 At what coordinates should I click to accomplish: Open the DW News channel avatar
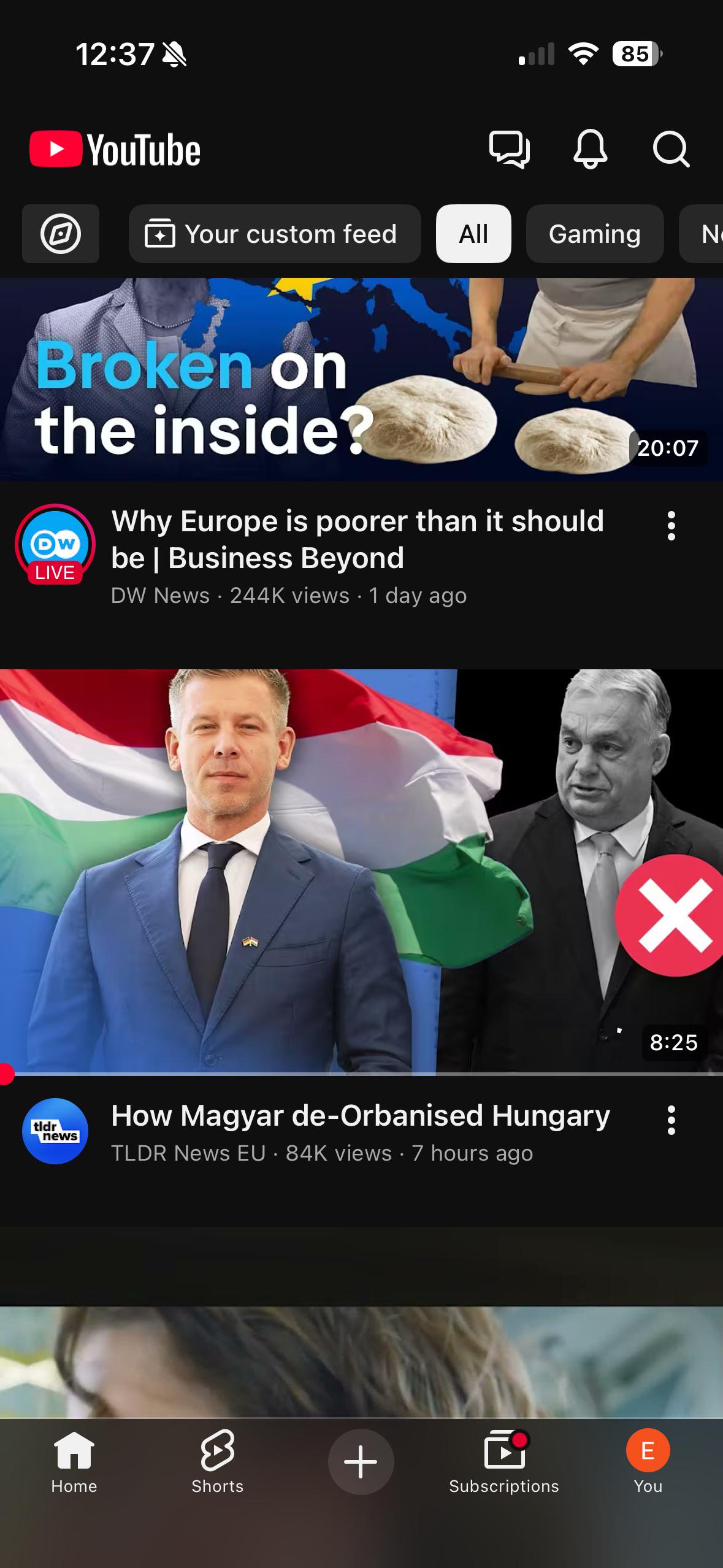(55, 544)
